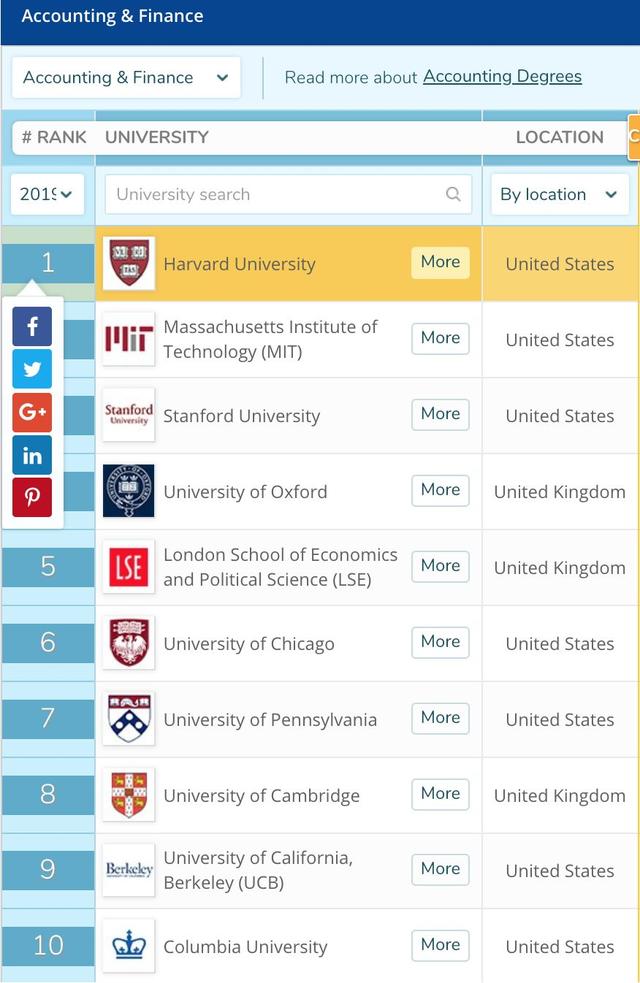Open the Accounting & Finance subject dropdown
This screenshot has width=640, height=983.
pos(126,78)
